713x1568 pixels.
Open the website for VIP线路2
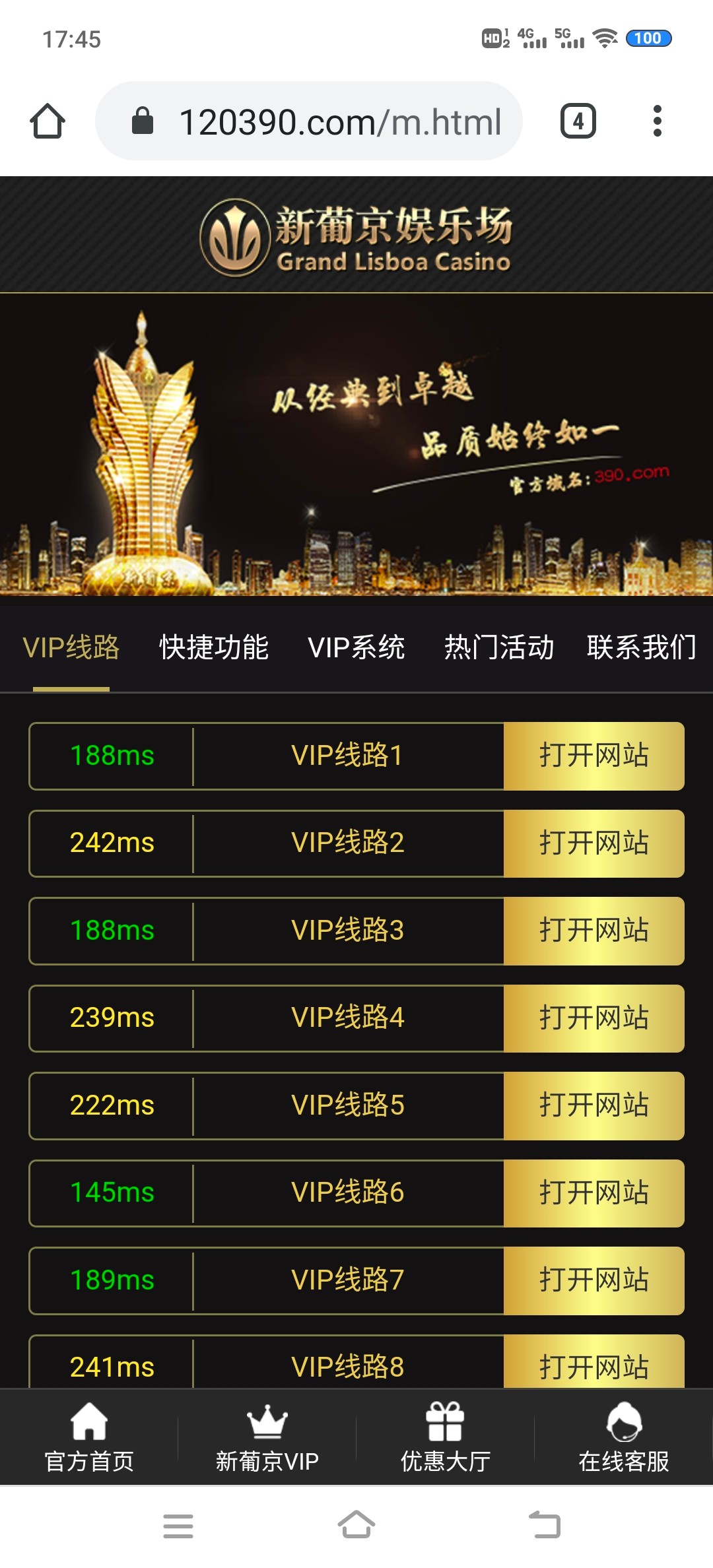[x=594, y=843]
